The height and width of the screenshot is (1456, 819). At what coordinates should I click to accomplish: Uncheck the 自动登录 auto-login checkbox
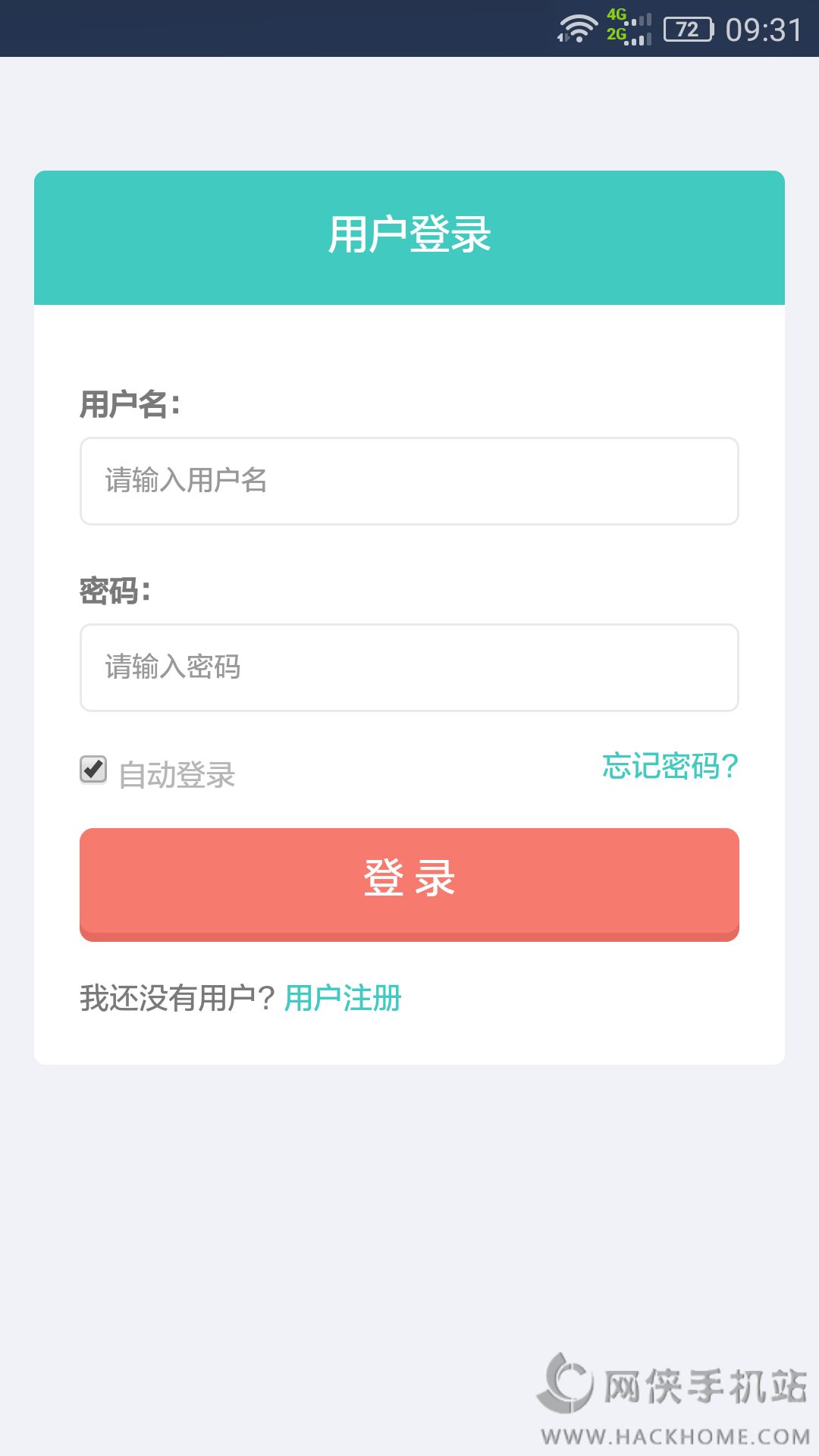94,770
